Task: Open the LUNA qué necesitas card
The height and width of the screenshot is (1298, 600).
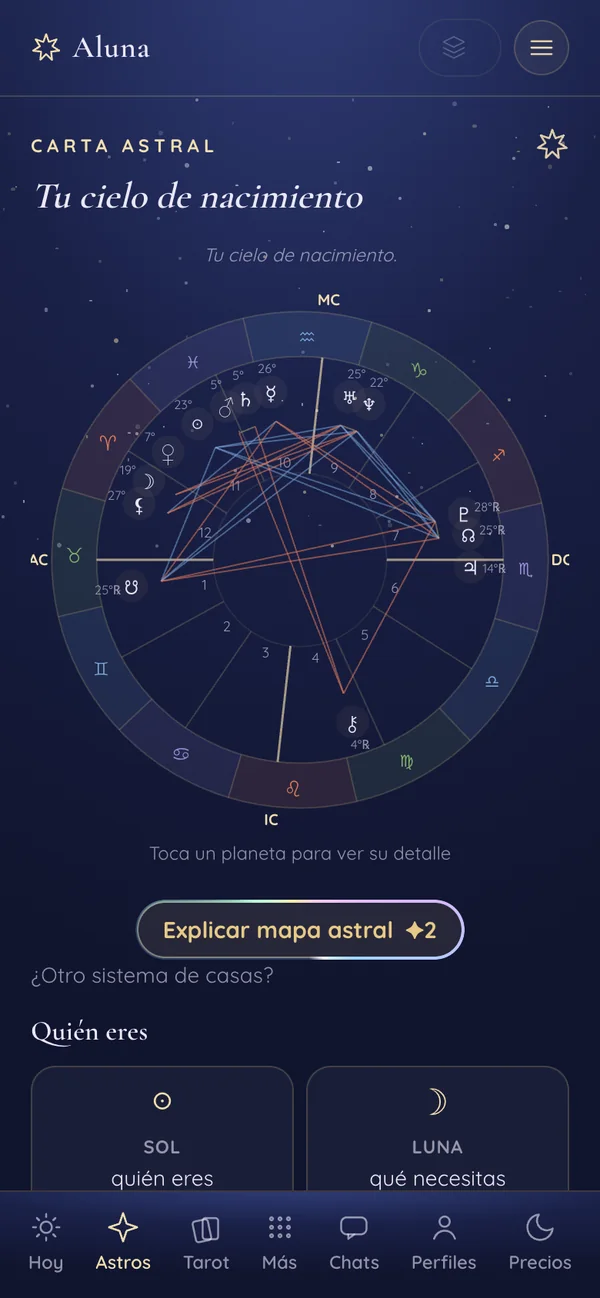Action: (x=437, y=1129)
